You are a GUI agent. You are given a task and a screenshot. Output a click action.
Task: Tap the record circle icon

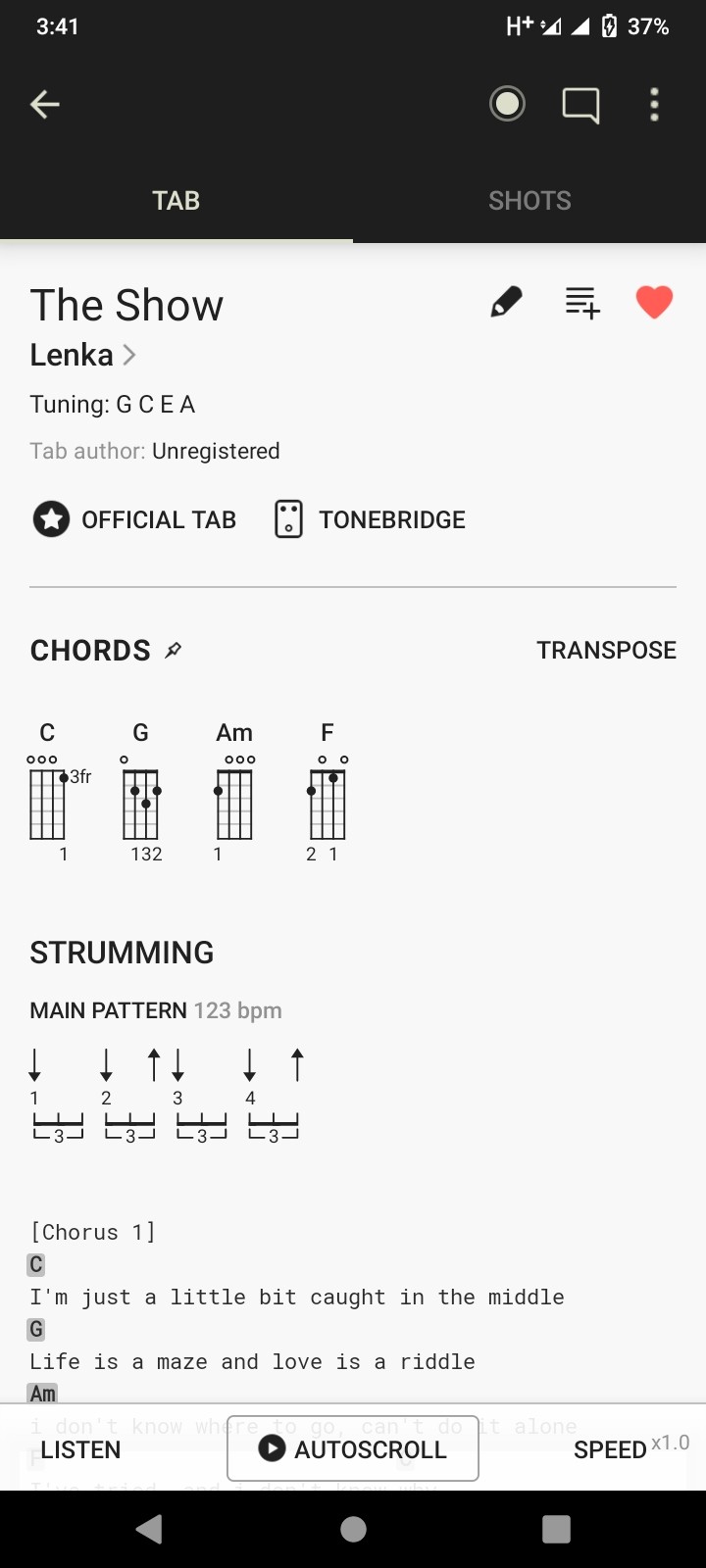click(507, 104)
